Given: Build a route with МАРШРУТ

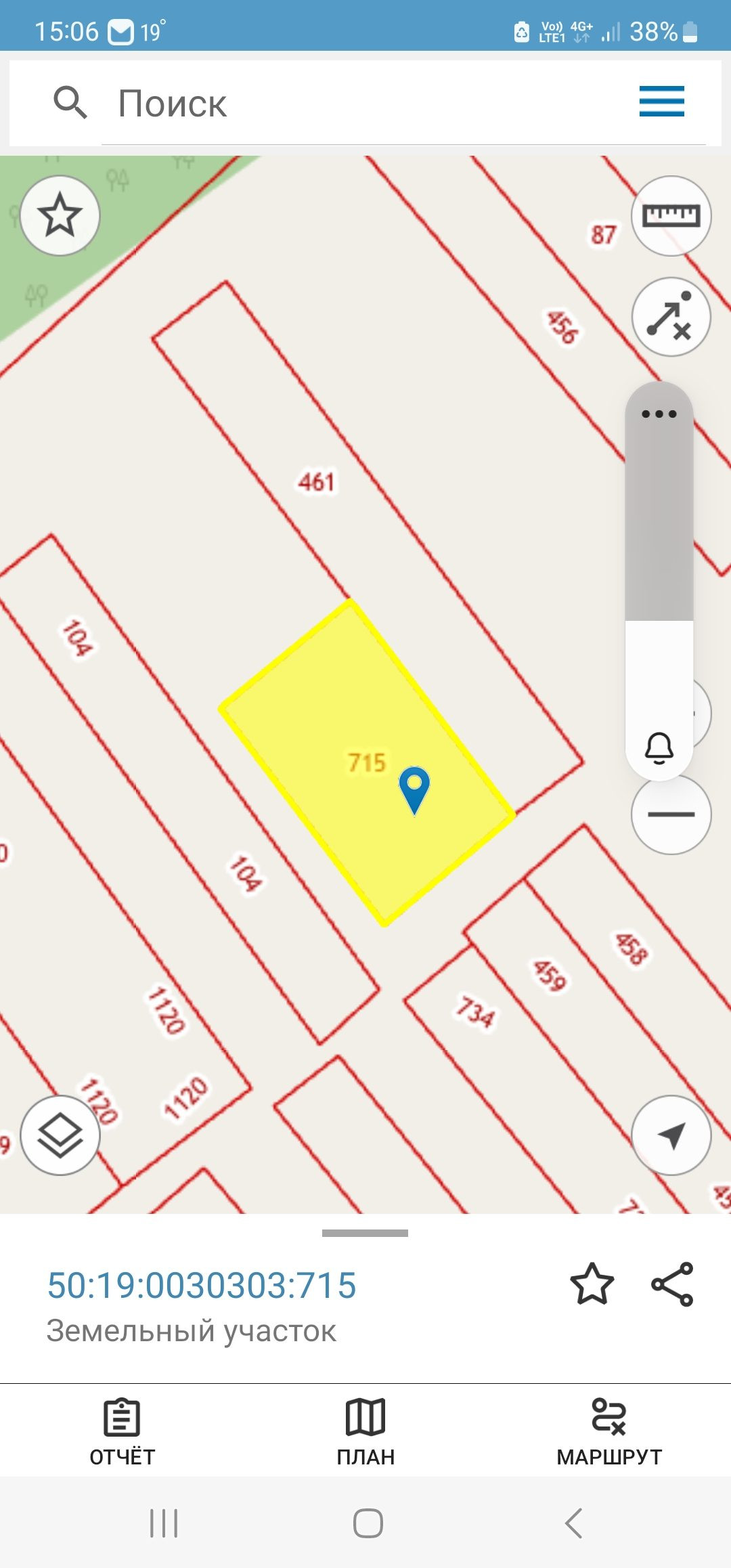Looking at the screenshot, I should pyautogui.click(x=609, y=1432).
